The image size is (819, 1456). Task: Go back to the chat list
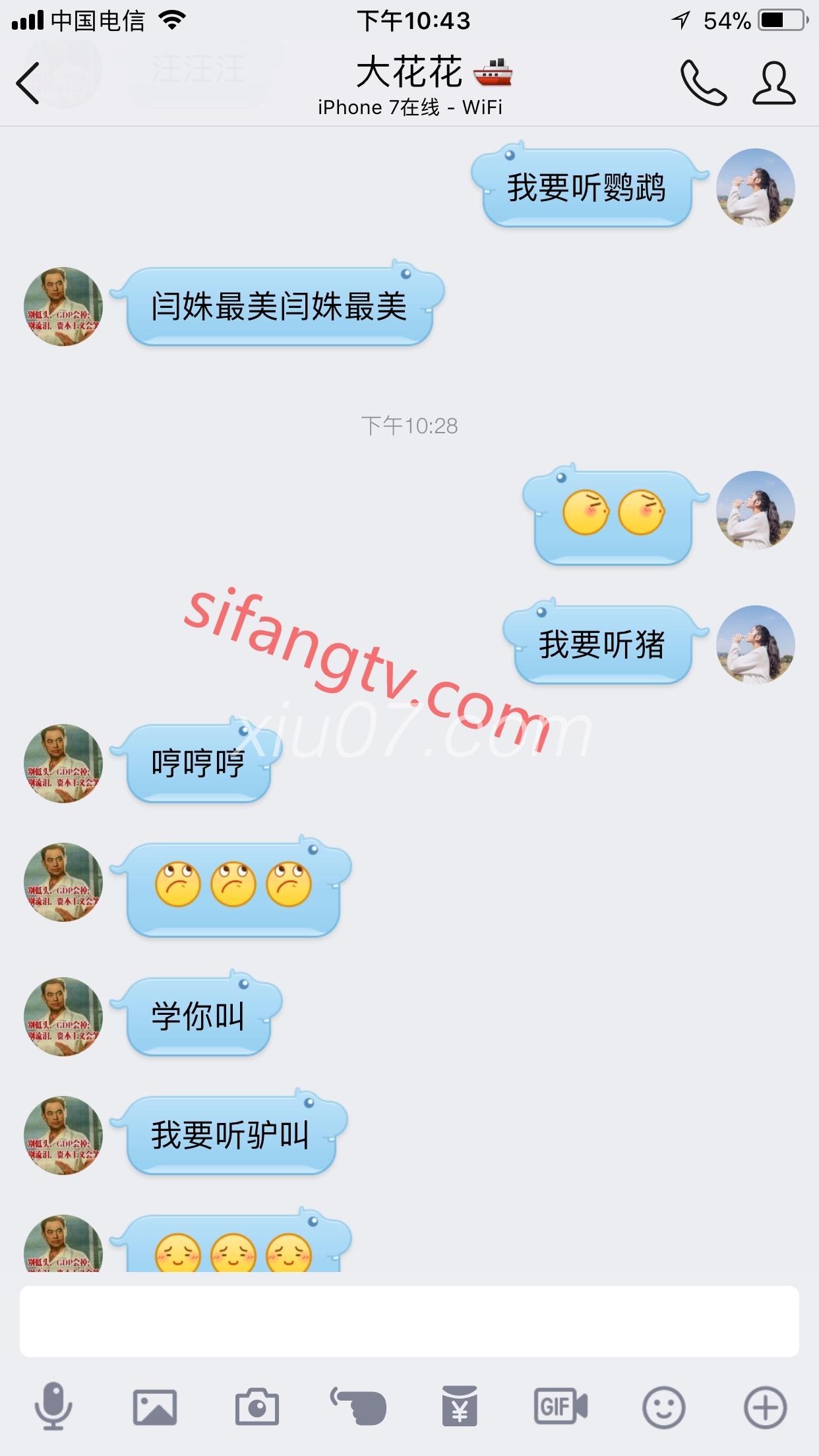point(28,84)
